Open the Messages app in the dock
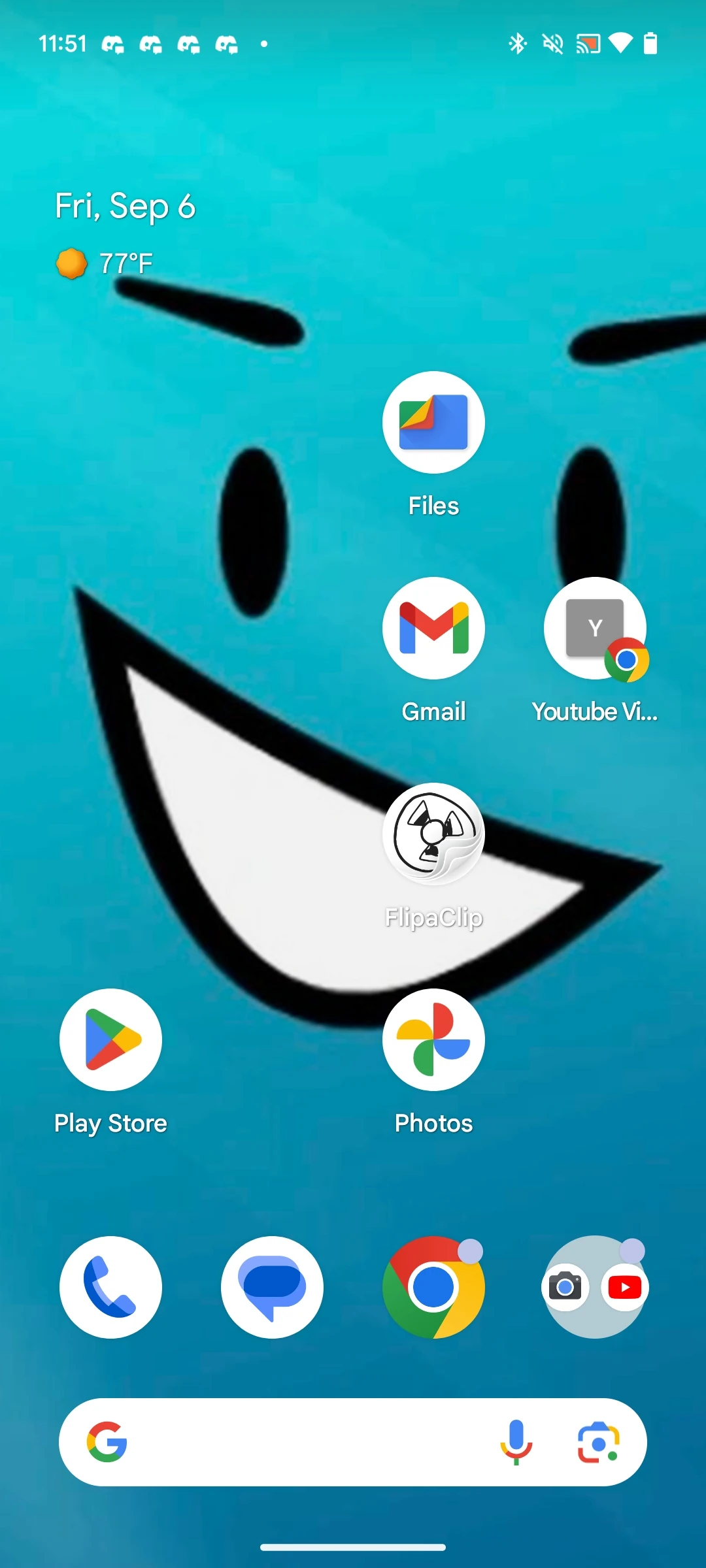The width and height of the screenshot is (706, 1568). click(272, 1287)
